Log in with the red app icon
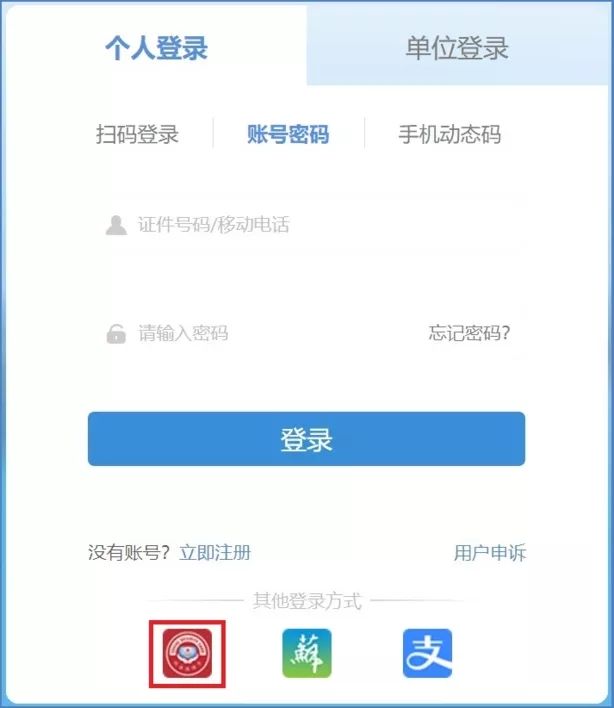Image resolution: width=614 pixels, height=708 pixels. pos(188,653)
